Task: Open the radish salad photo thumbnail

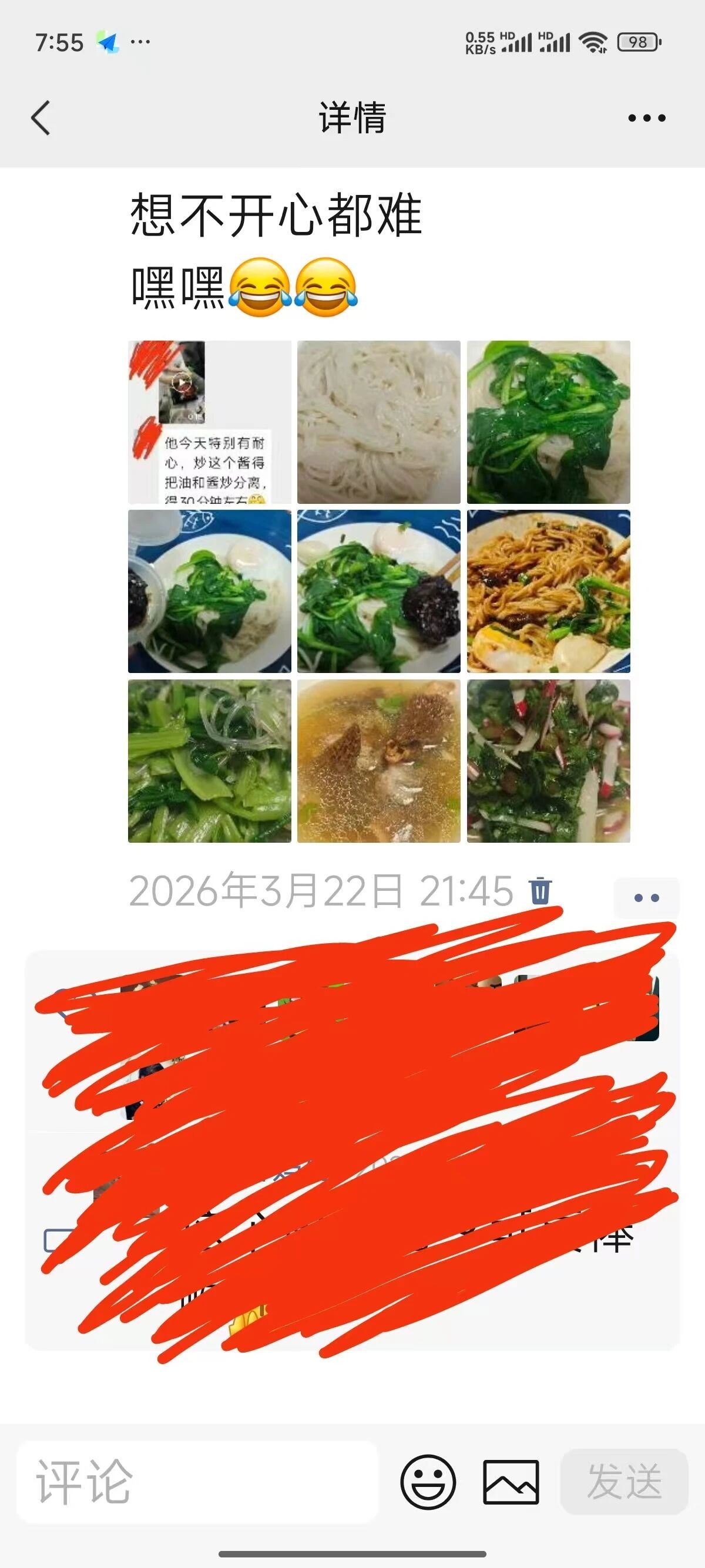Action: click(548, 758)
